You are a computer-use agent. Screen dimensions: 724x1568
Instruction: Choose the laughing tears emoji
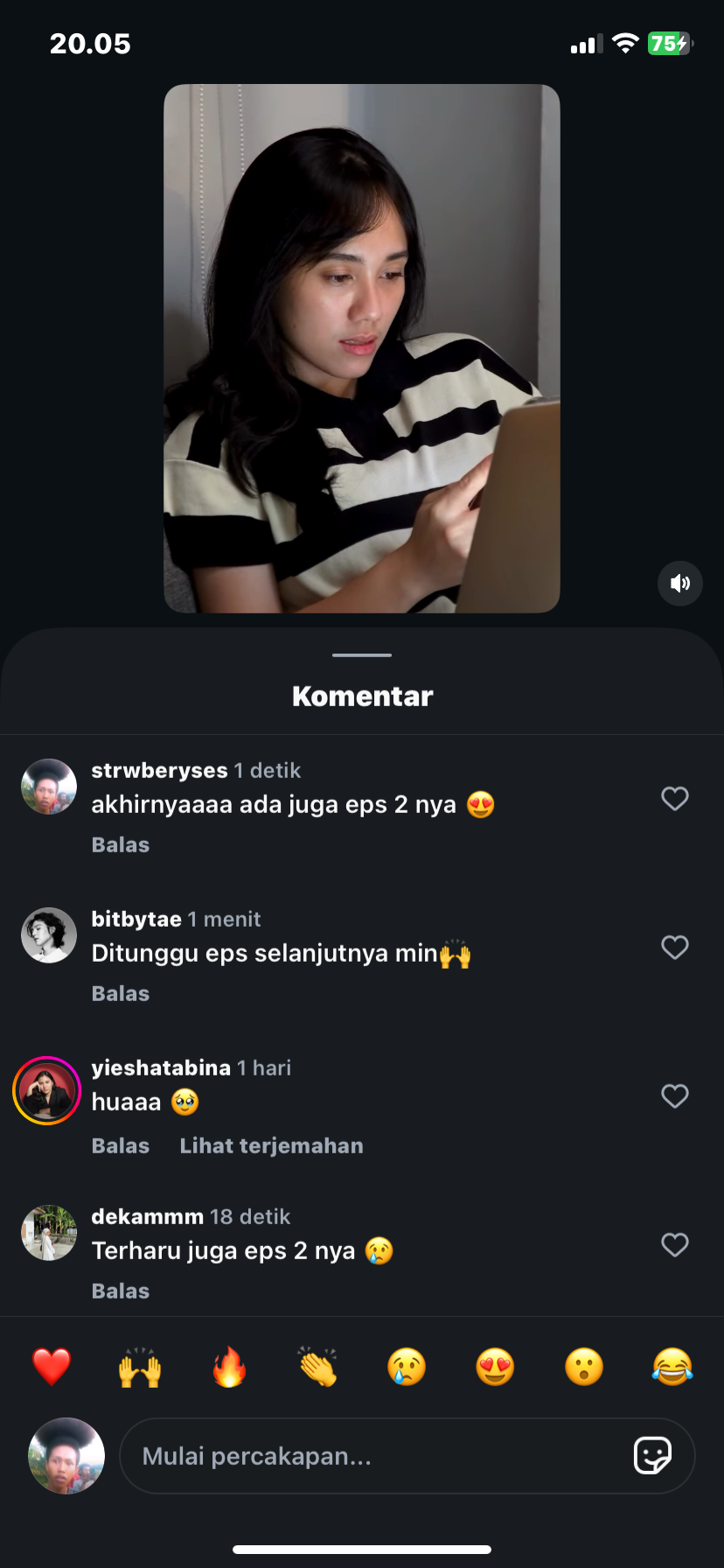point(672,1367)
